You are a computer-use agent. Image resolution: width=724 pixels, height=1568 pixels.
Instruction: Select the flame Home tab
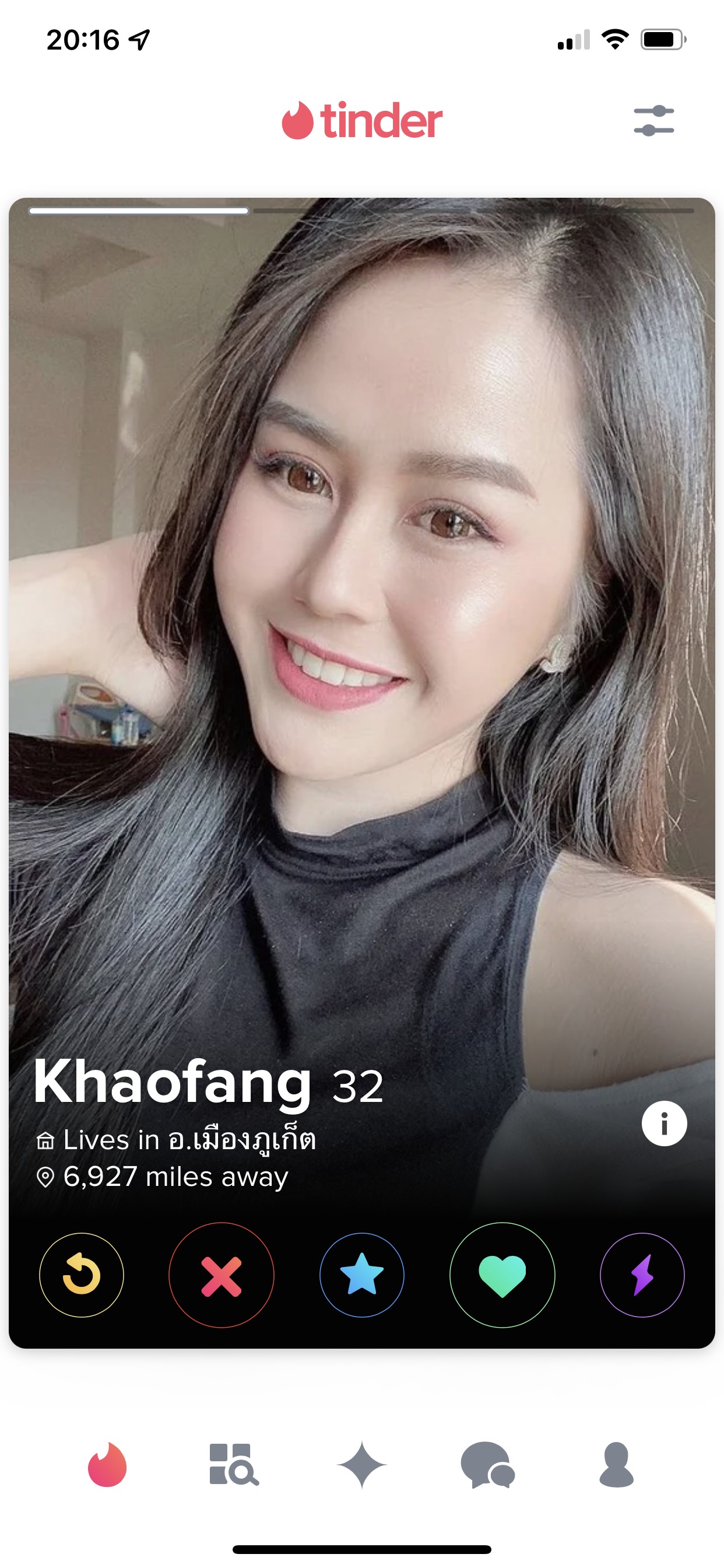pyautogui.click(x=107, y=1465)
